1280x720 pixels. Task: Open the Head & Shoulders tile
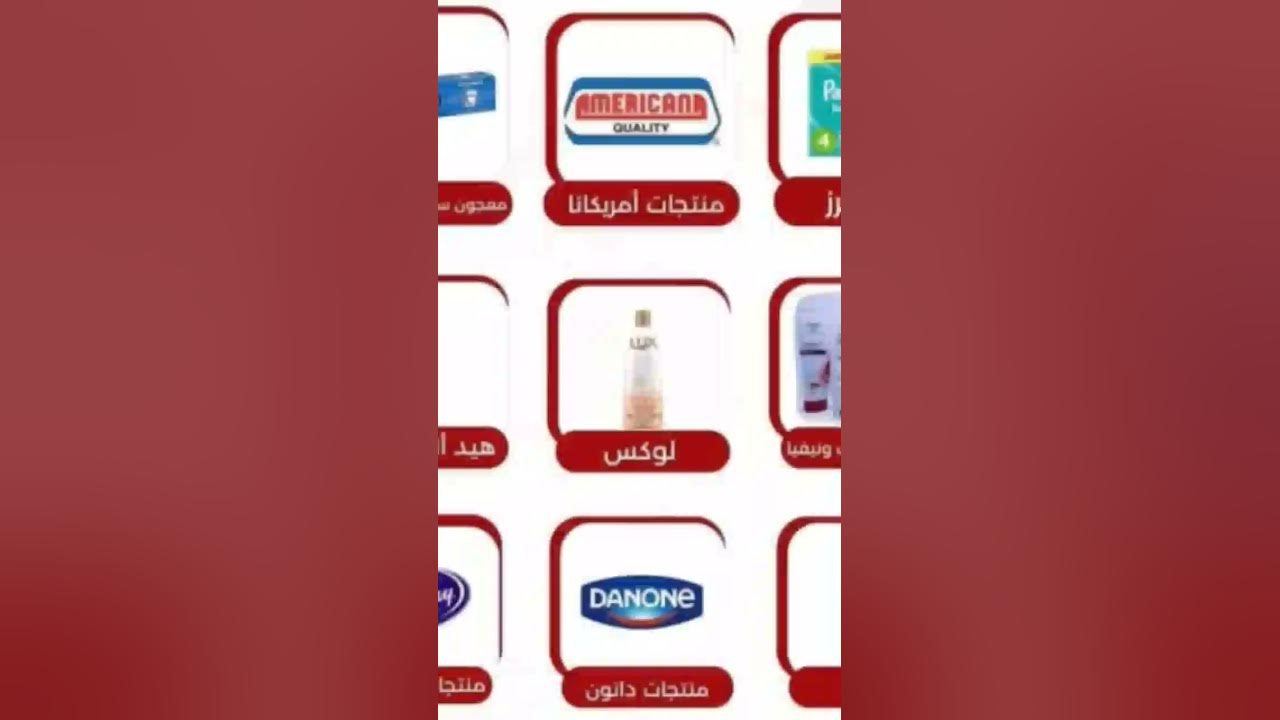point(472,370)
